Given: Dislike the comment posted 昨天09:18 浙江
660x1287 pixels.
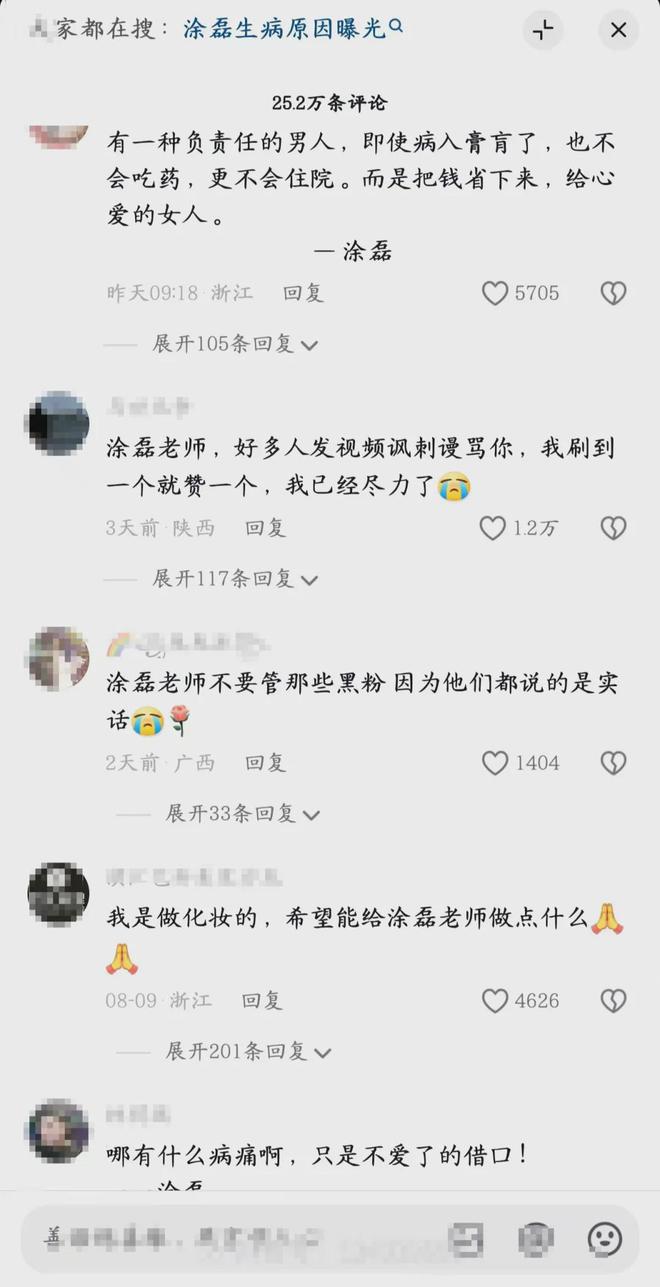Looking at the screenshot, I should click(613, 293).
